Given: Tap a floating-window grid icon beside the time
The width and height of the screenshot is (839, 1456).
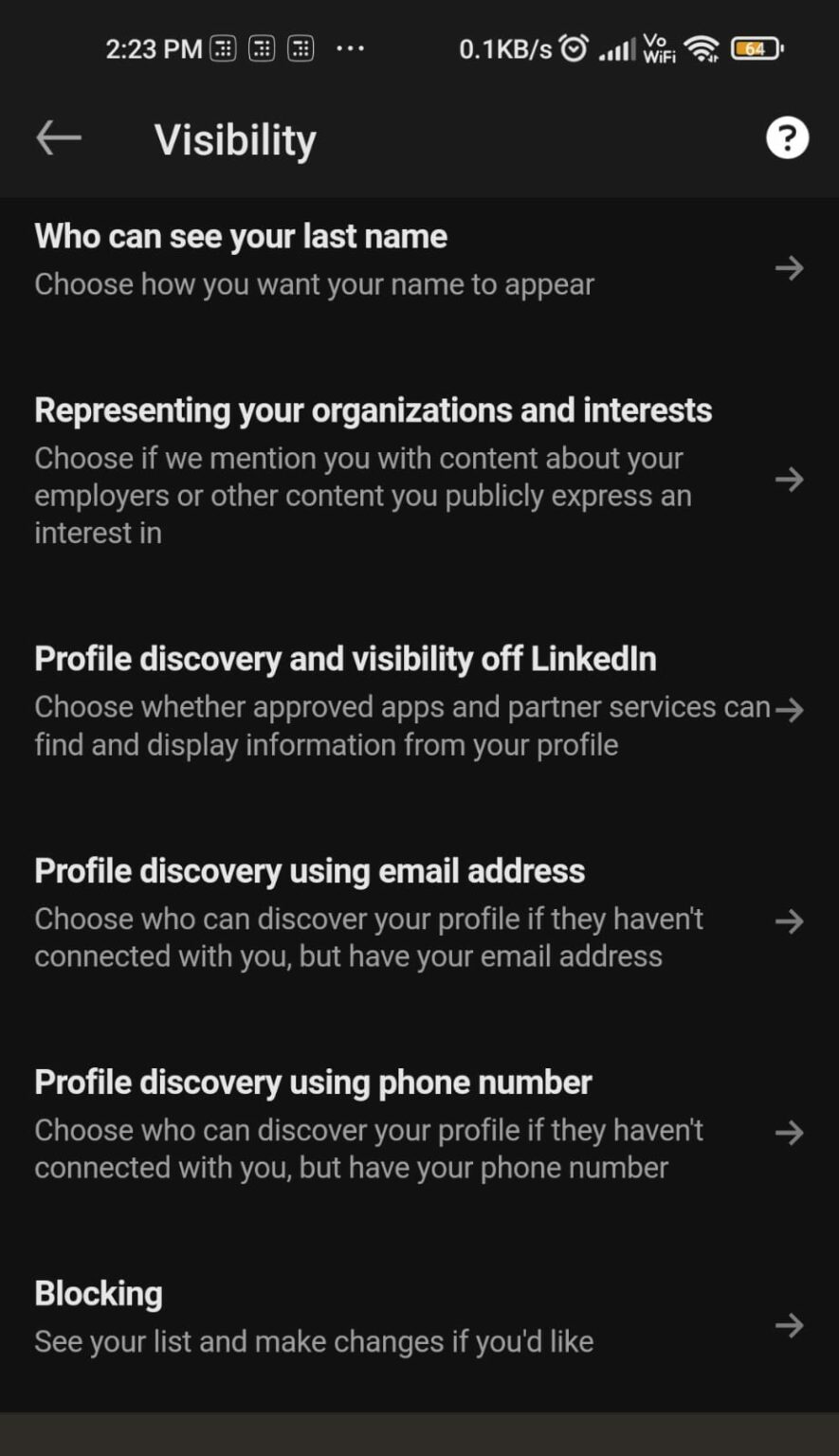Looking at the screenshot, I should [224, 48].
